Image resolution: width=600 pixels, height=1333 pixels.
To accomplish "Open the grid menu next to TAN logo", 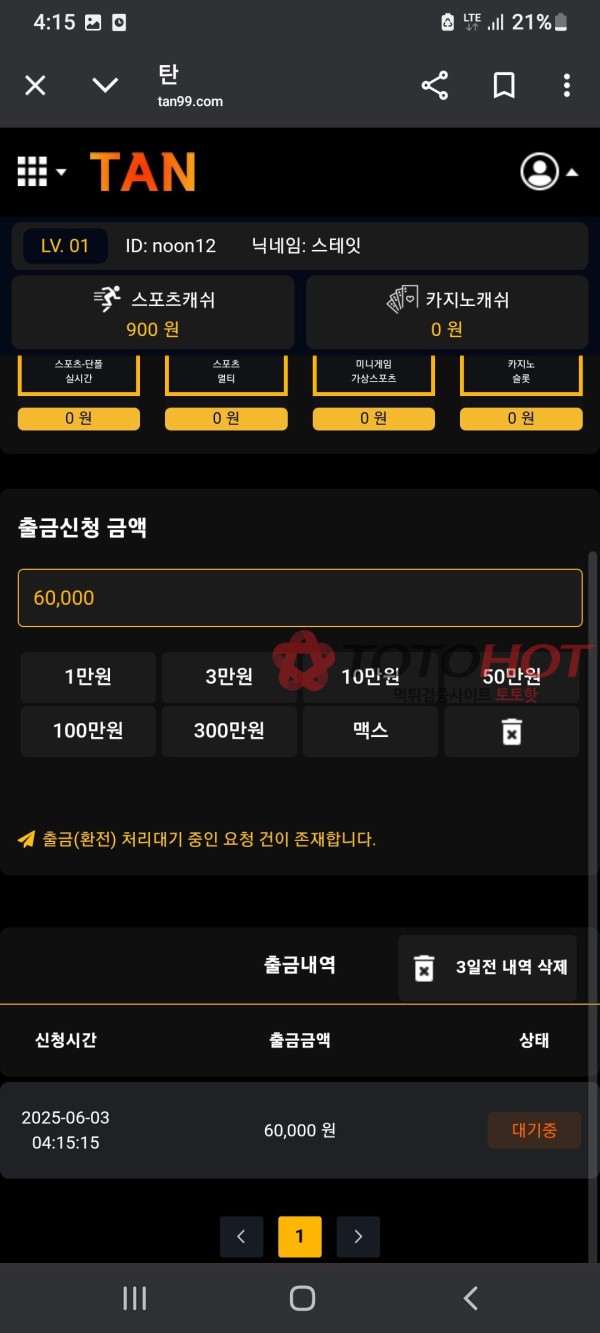I will click(x=40, y=172).
